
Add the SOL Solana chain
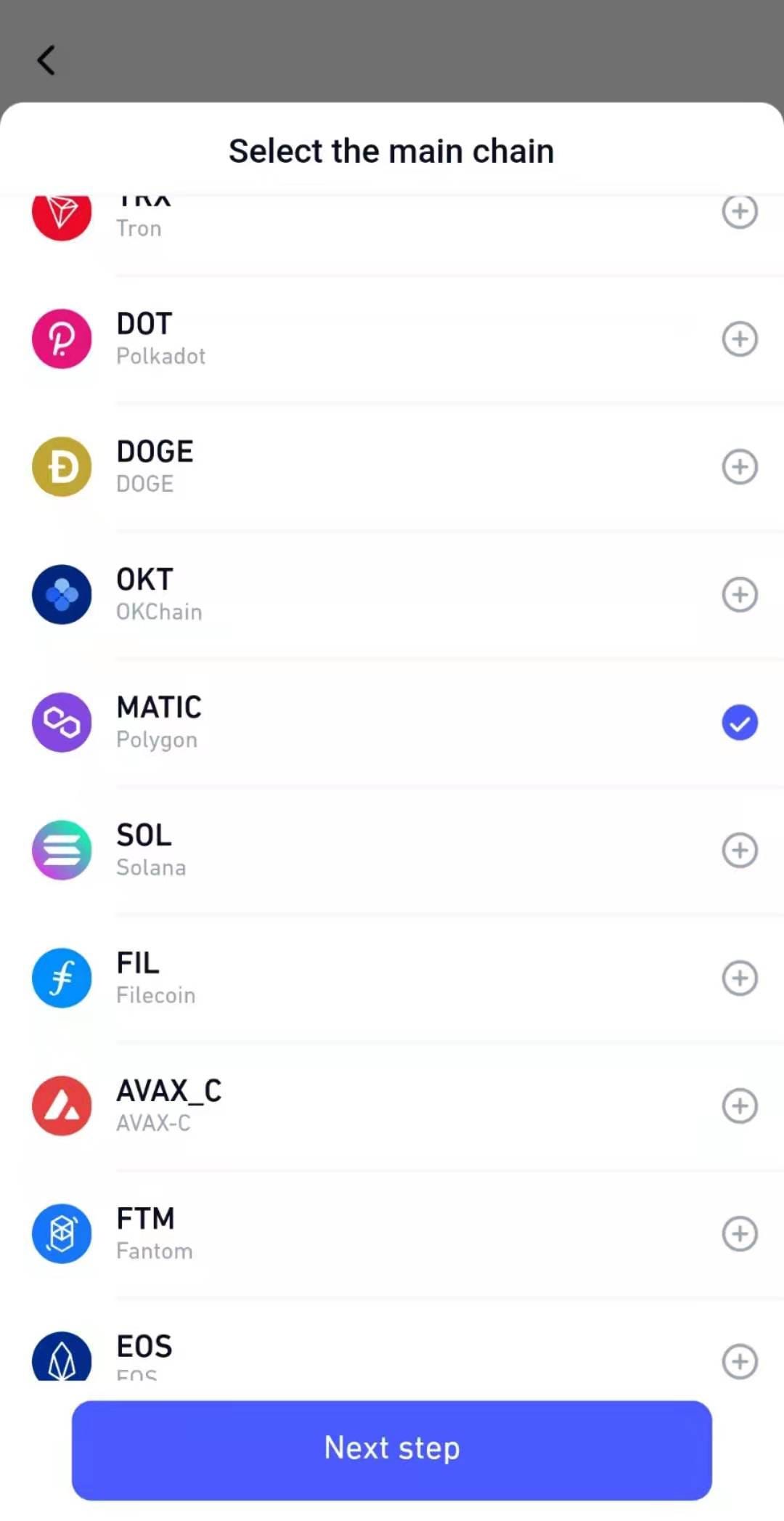pos(740,851)
